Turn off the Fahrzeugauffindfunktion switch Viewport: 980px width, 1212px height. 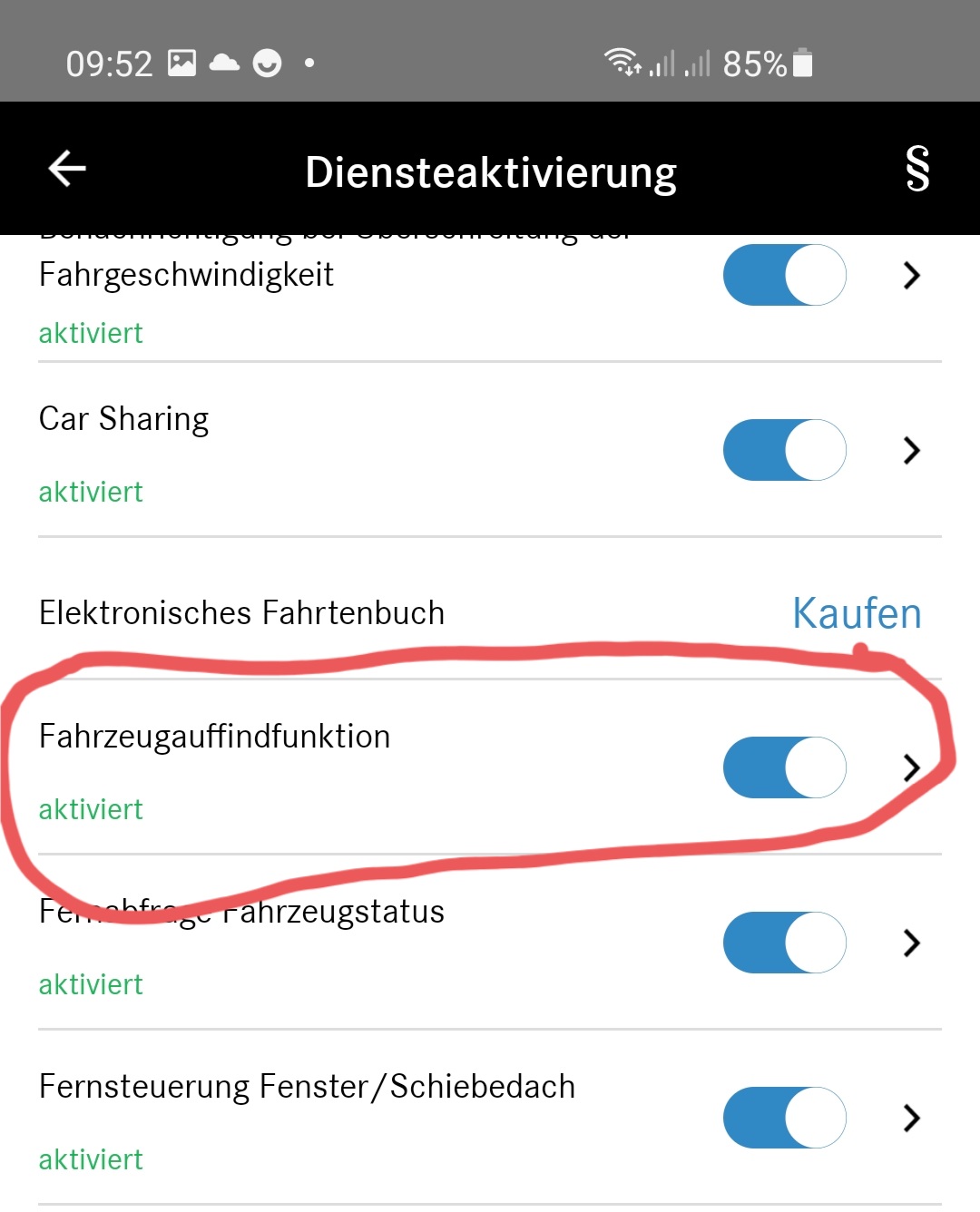785,767
